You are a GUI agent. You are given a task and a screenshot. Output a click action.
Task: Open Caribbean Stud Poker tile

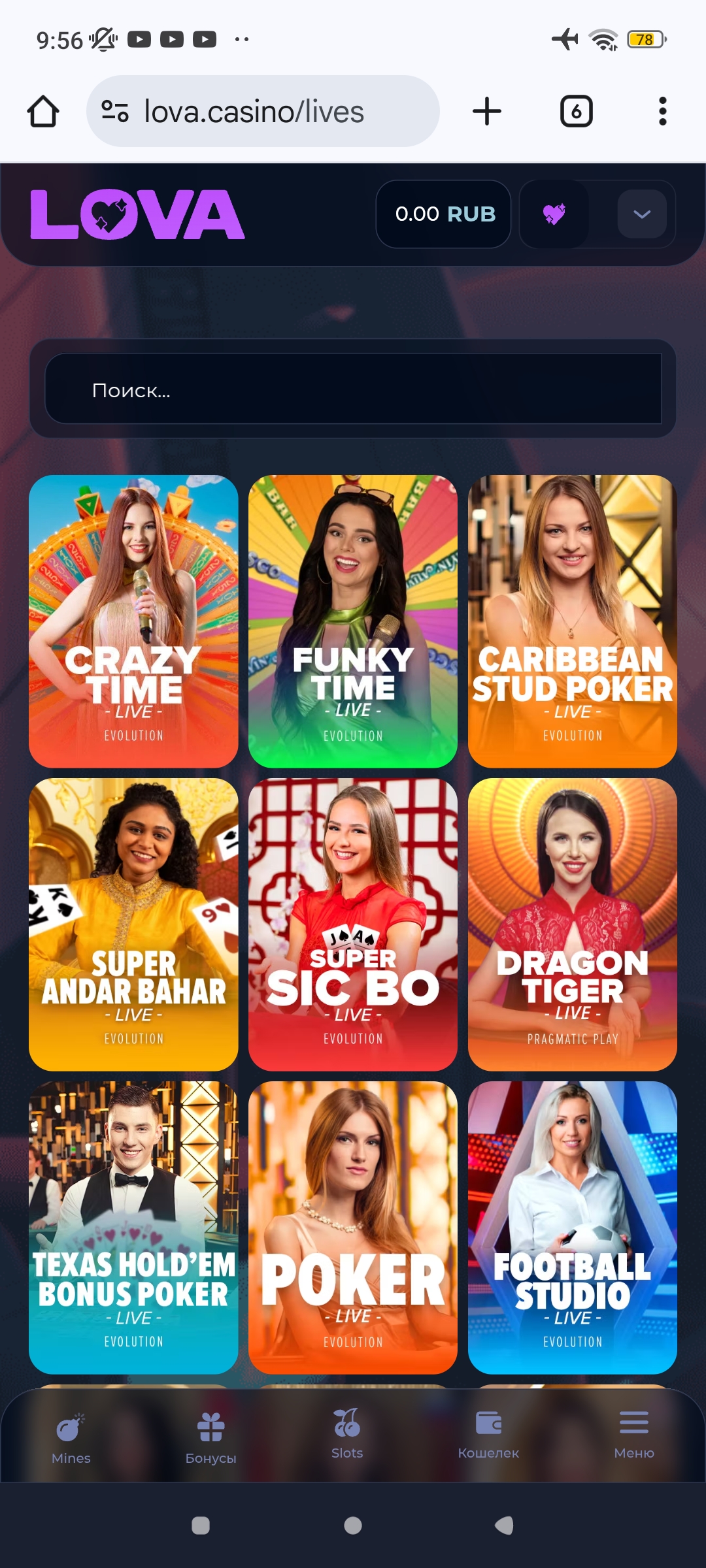tap(573, 621)
